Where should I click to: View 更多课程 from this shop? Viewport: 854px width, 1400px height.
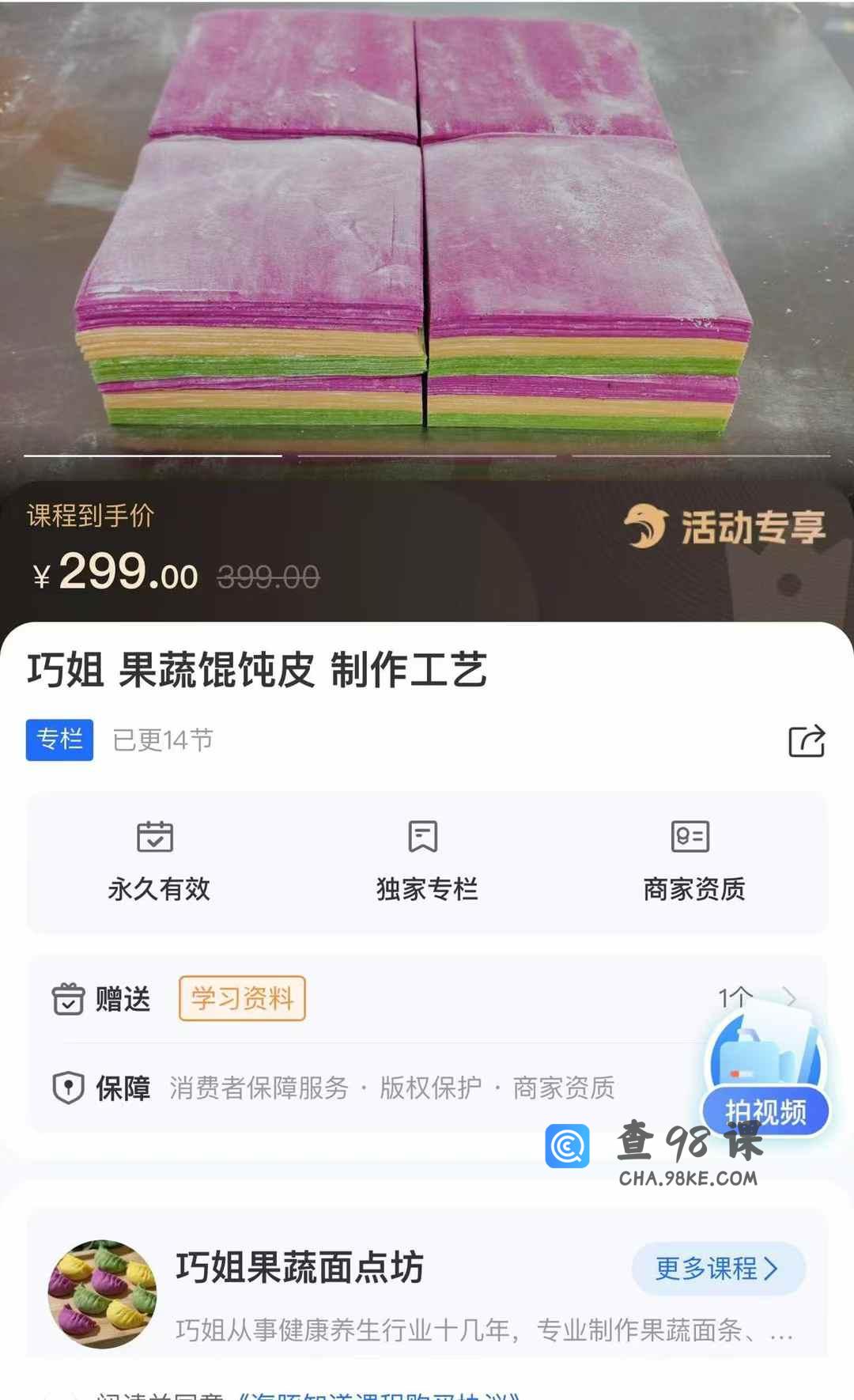(x=717, y=1269)
